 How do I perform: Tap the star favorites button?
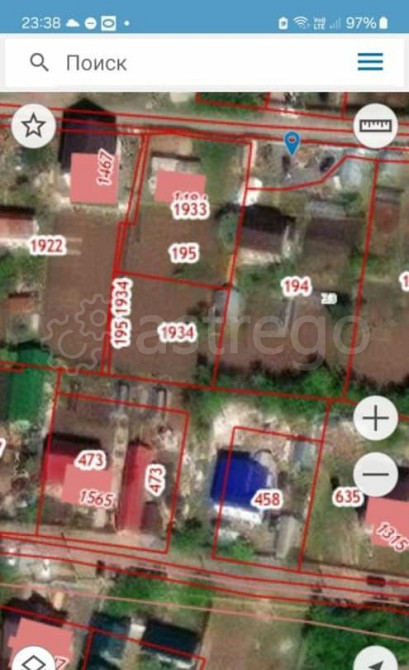33,126
